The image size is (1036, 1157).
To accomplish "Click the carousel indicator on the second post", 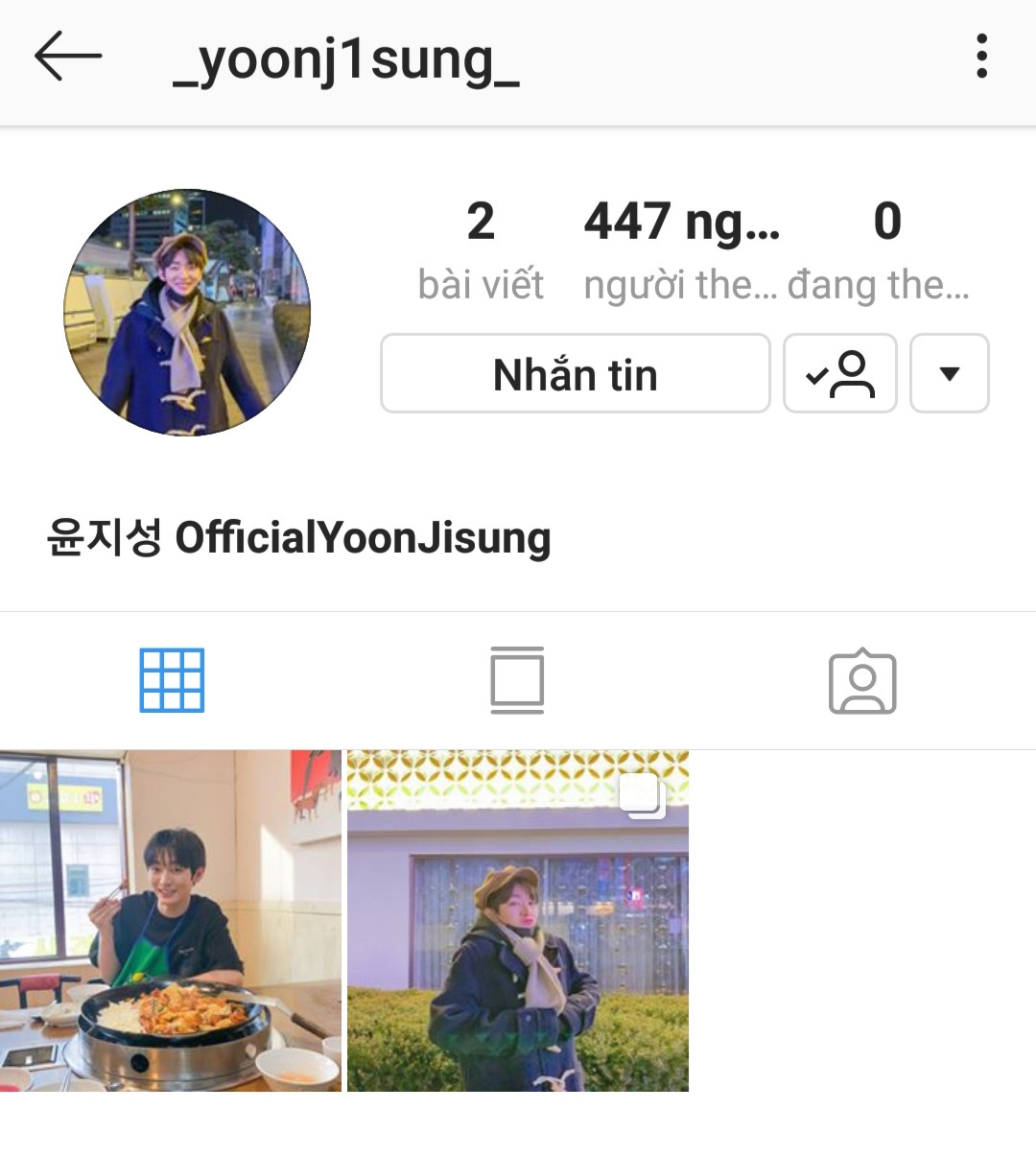I will click(x=645, y=796).
